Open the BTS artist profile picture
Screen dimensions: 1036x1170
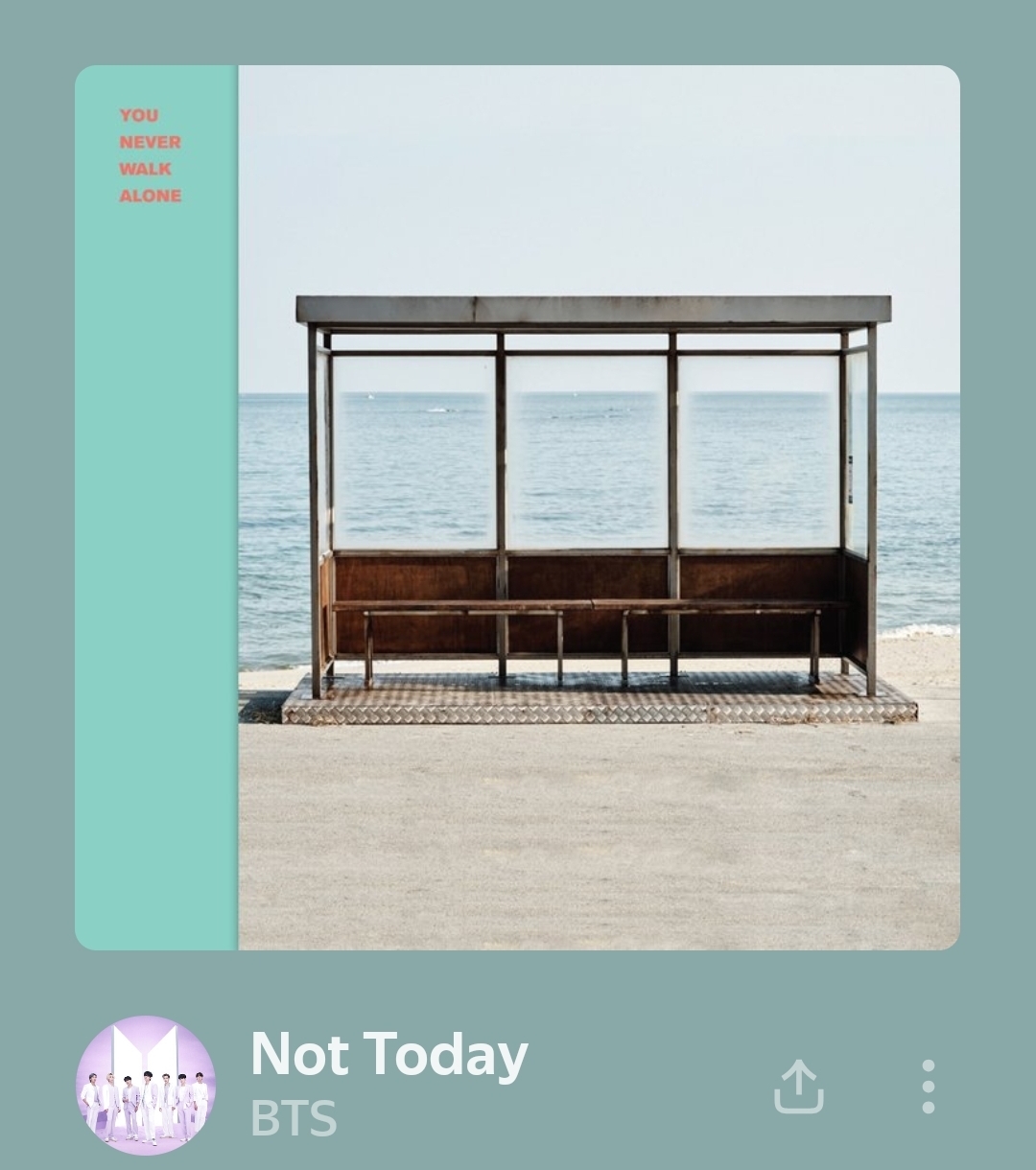tap(146, 1086)
